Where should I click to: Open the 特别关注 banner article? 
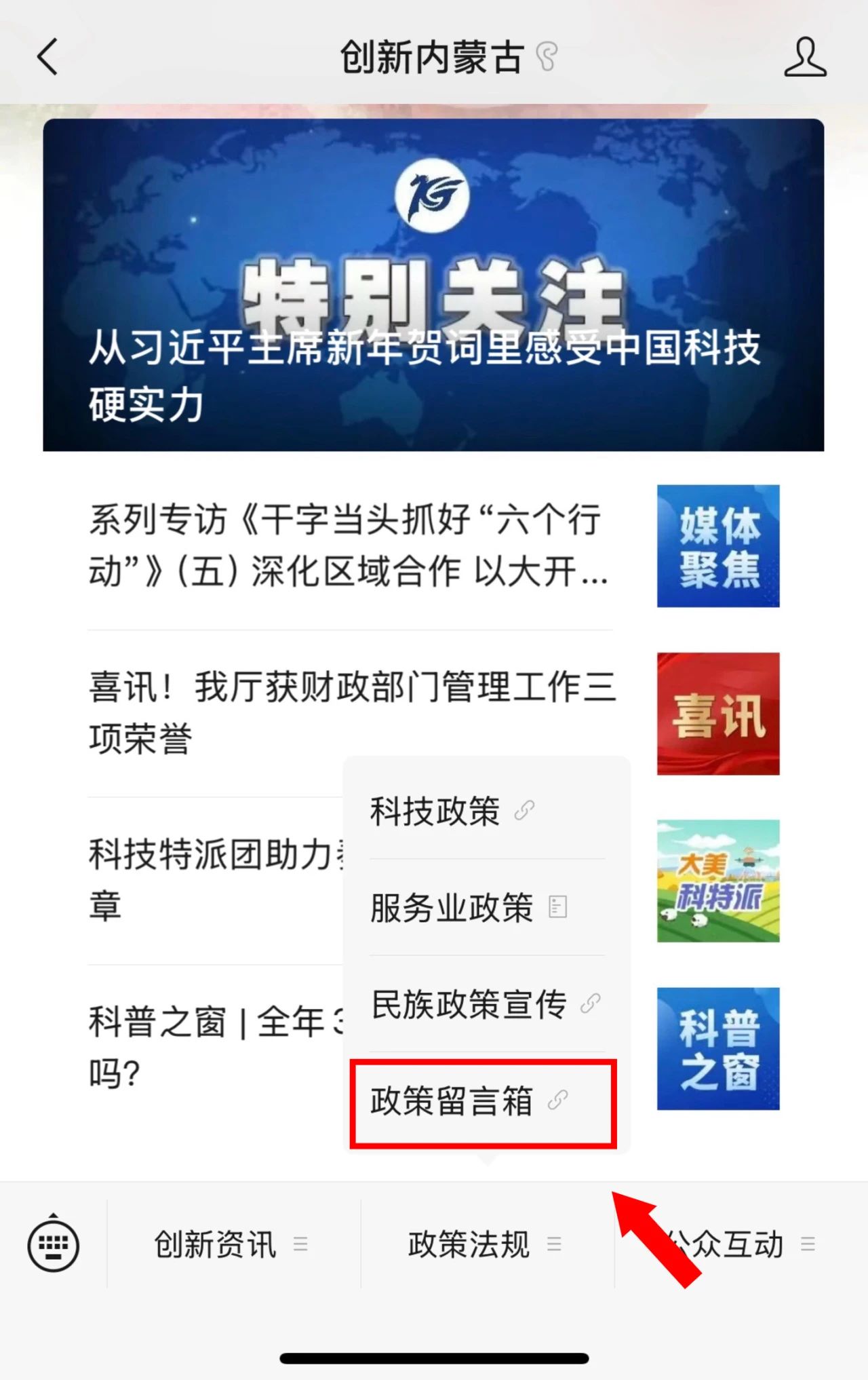(433, 285)
